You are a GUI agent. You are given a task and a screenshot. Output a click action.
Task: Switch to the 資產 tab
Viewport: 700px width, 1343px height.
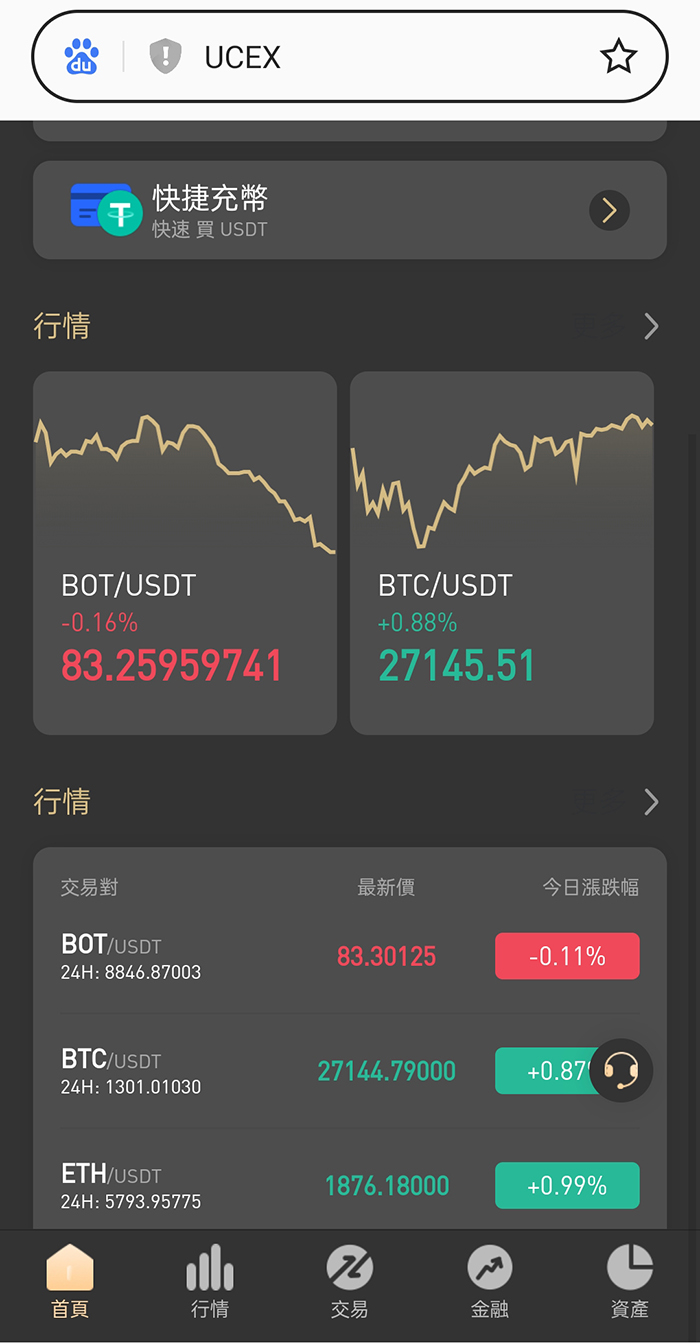tap(630, 1283)
